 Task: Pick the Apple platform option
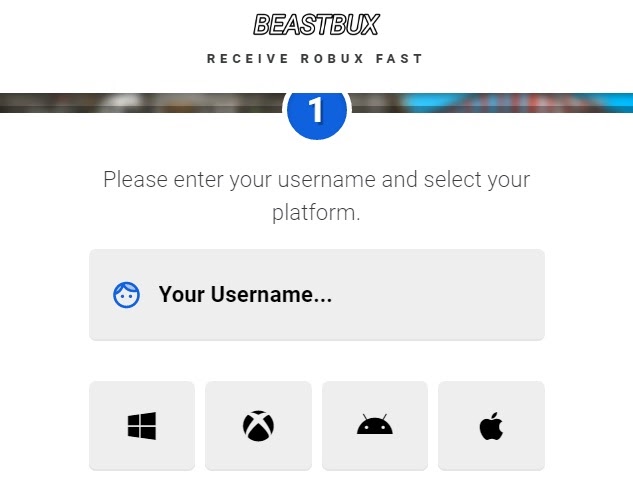491,426
